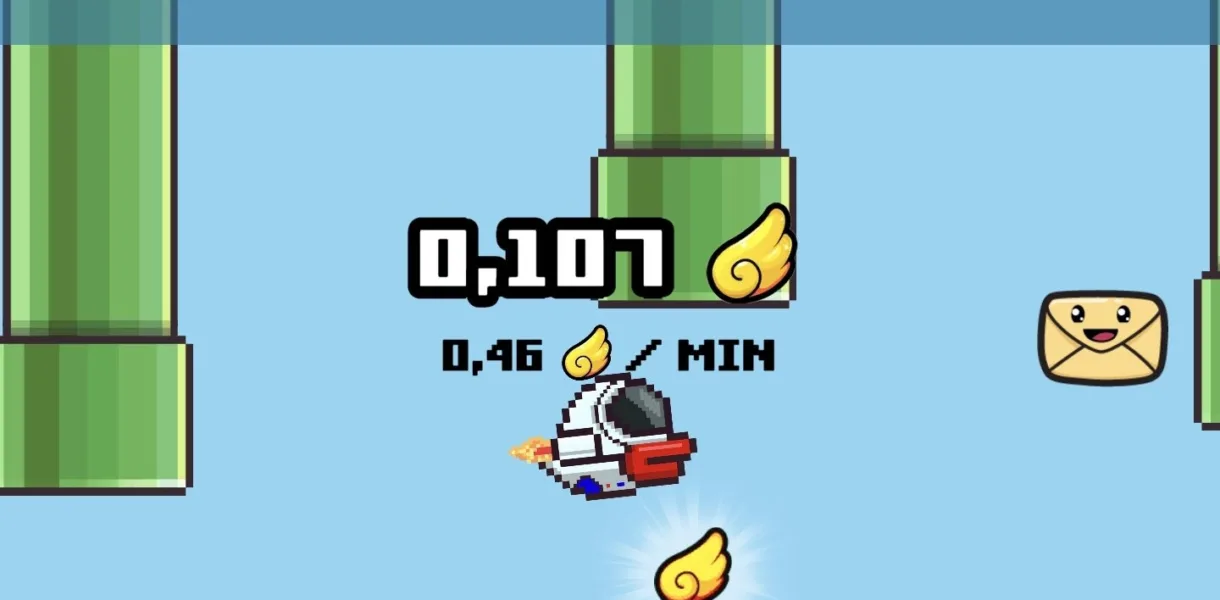Collect the glowing golden wing below the bird

[x=692, y=568]
